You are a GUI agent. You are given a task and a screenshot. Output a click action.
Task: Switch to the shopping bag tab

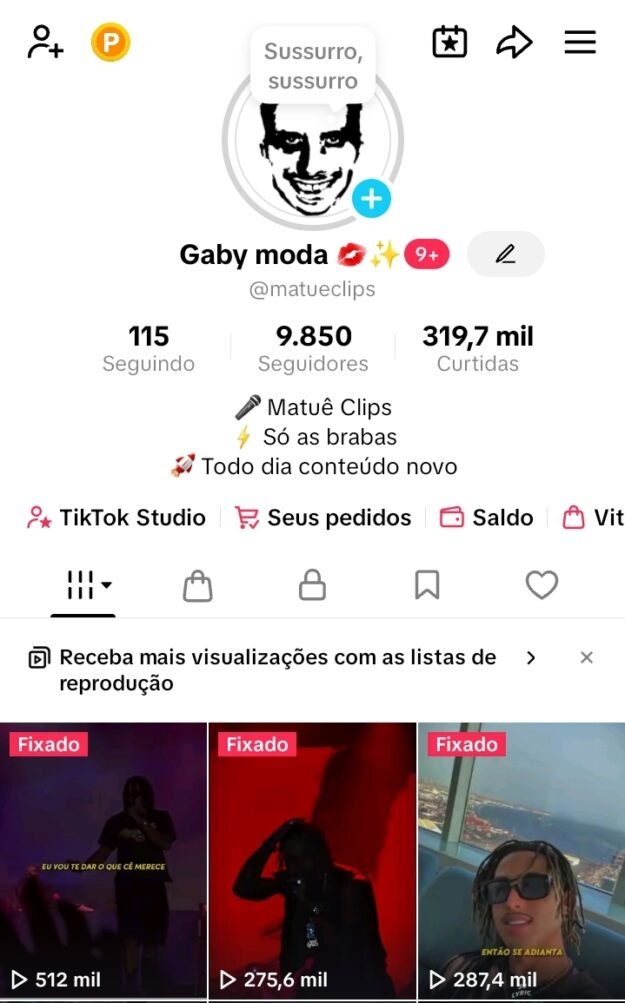[198, 585]
